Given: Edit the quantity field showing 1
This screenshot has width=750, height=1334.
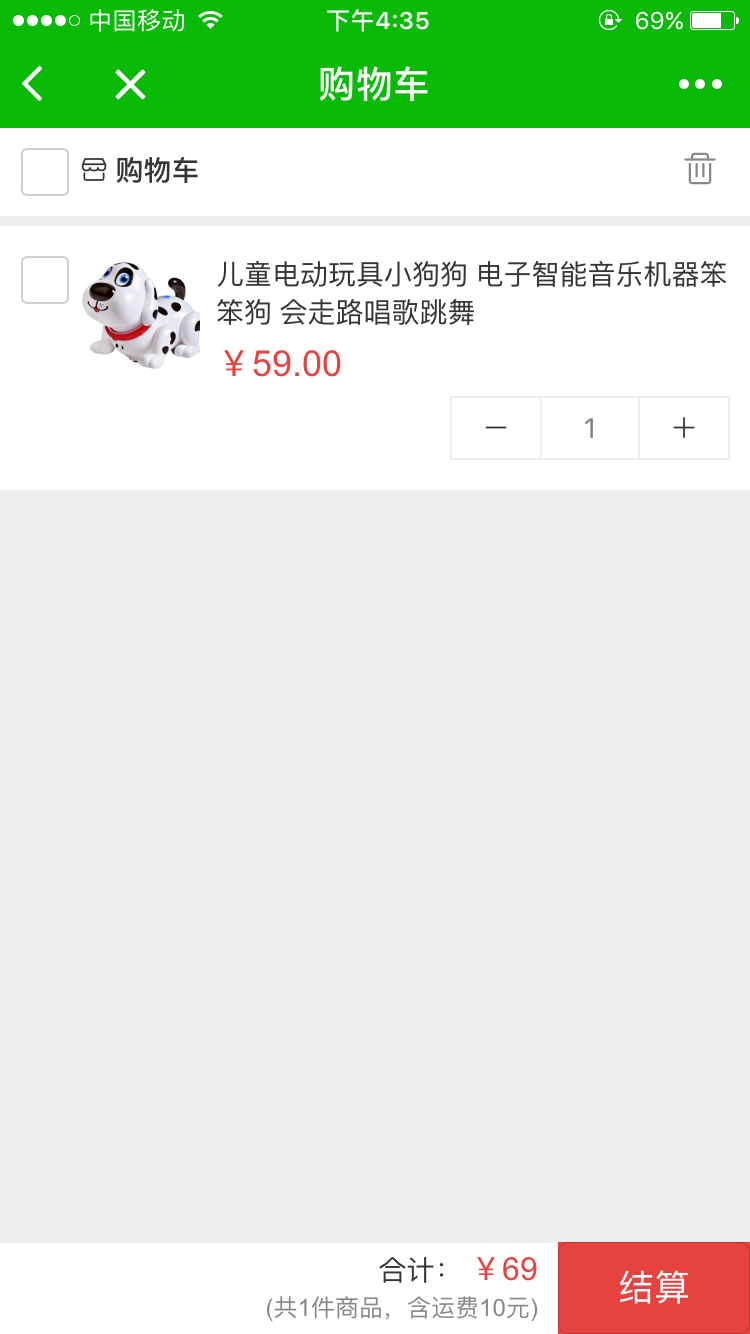Looking at the screenshot, I should pos(590,428).
